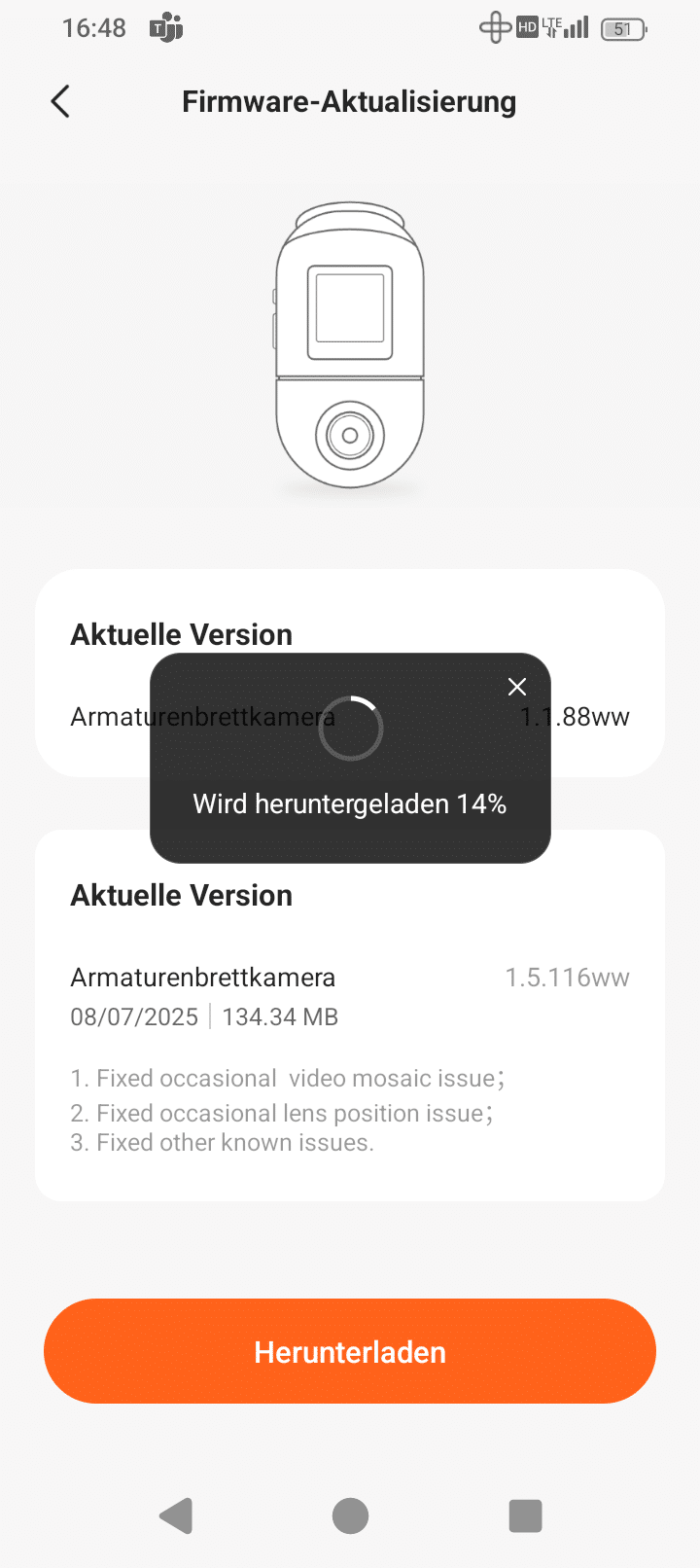This screenshot has height=1568, width=700.
Task: Dismiss the download progress popup
Action: tap(517, 687)
